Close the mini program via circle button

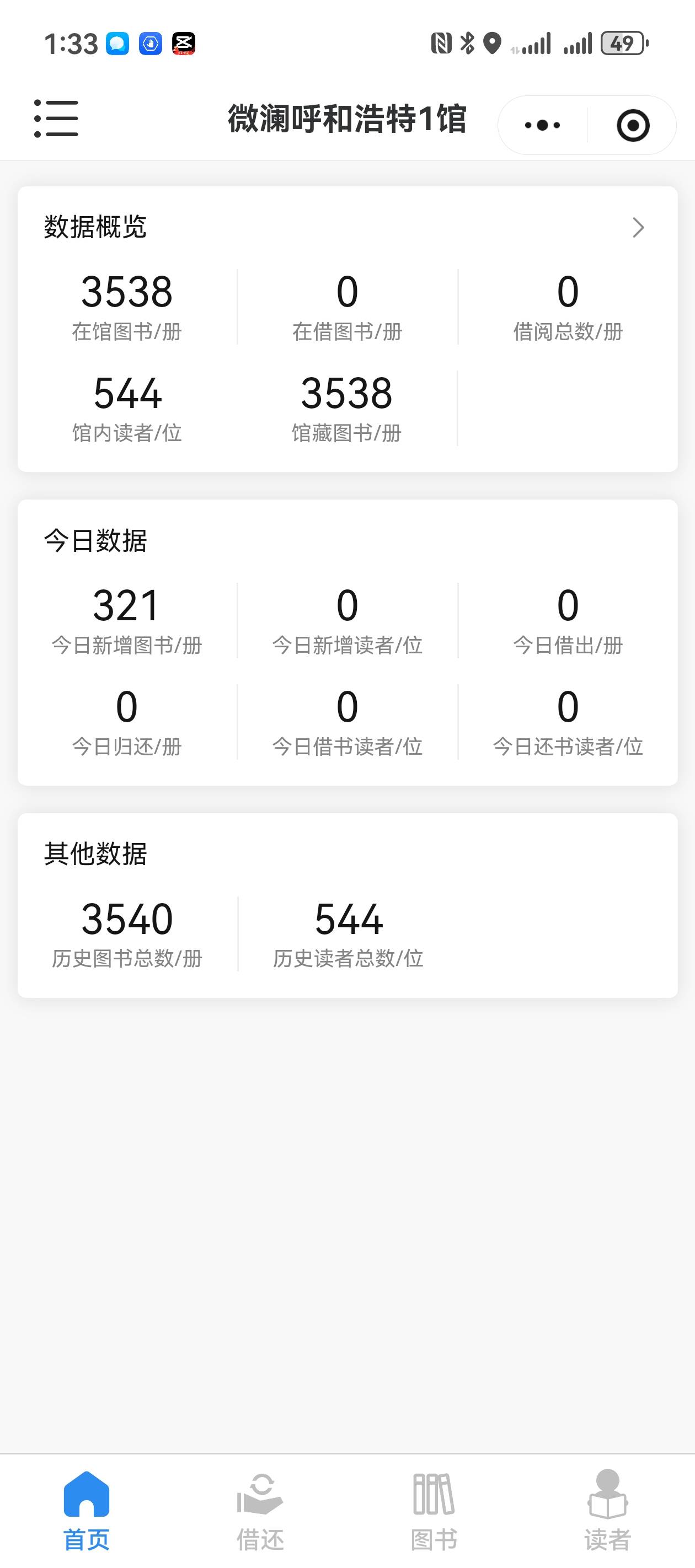633,125
